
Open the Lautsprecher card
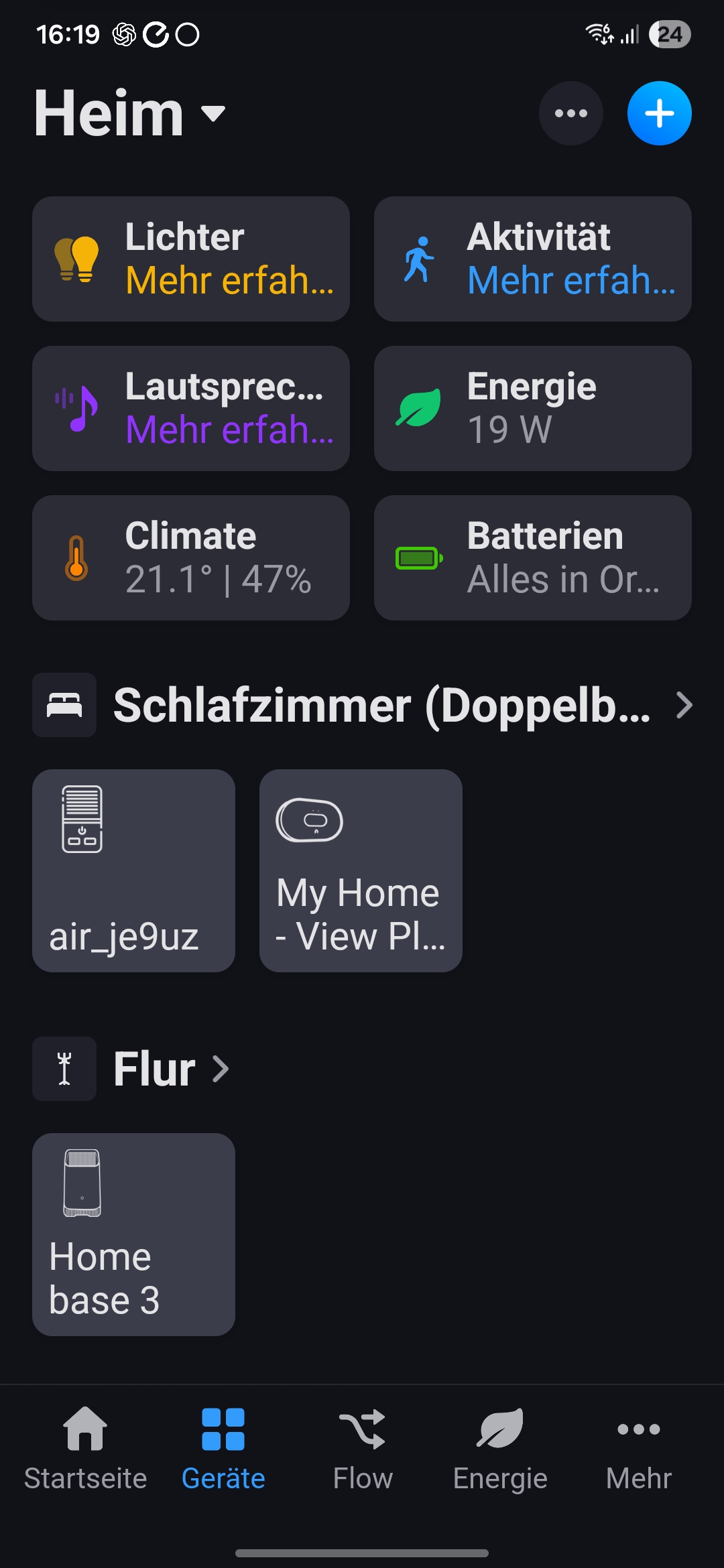191,408
